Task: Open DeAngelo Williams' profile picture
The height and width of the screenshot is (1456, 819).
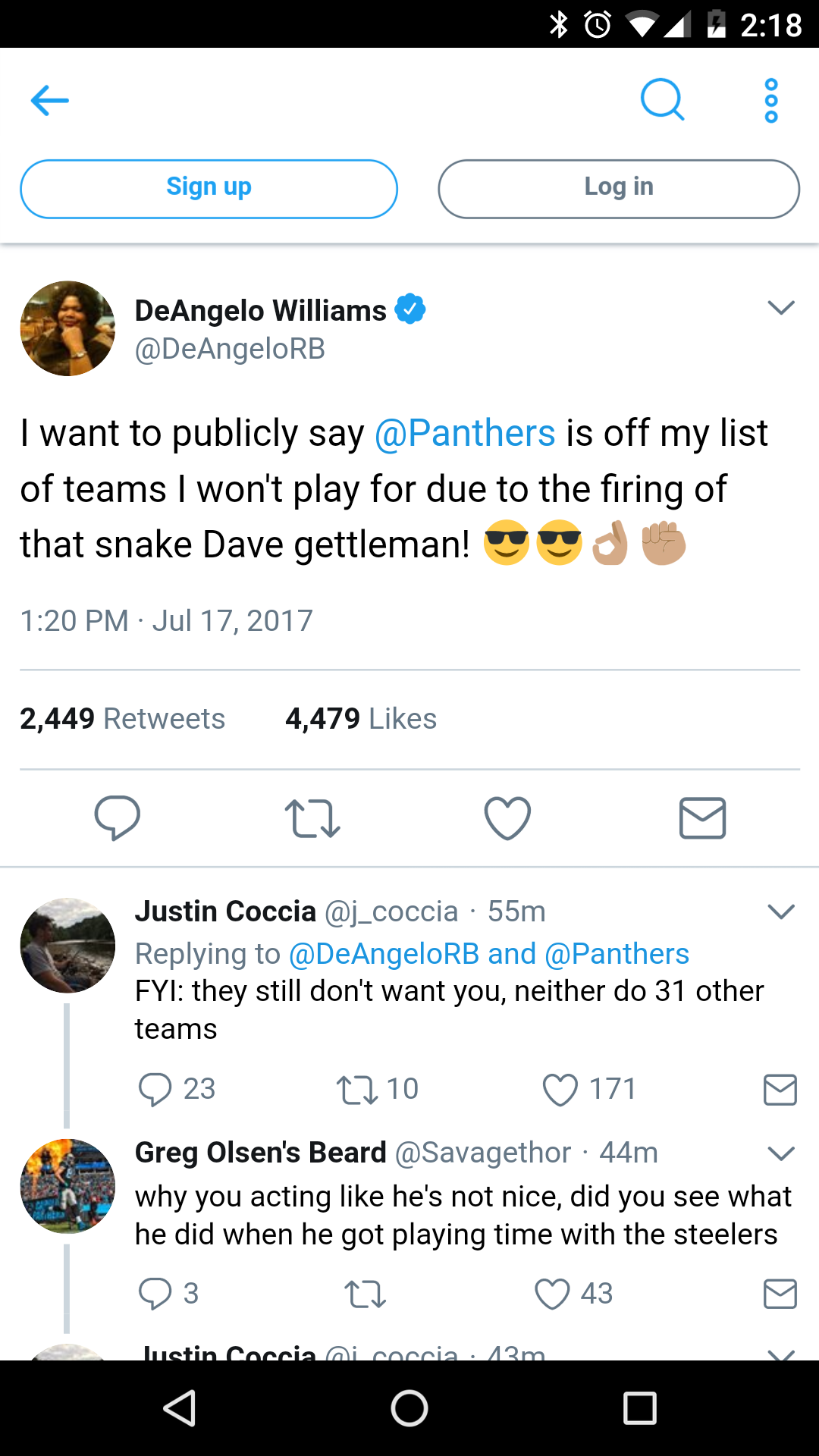Action: point(67,328)
